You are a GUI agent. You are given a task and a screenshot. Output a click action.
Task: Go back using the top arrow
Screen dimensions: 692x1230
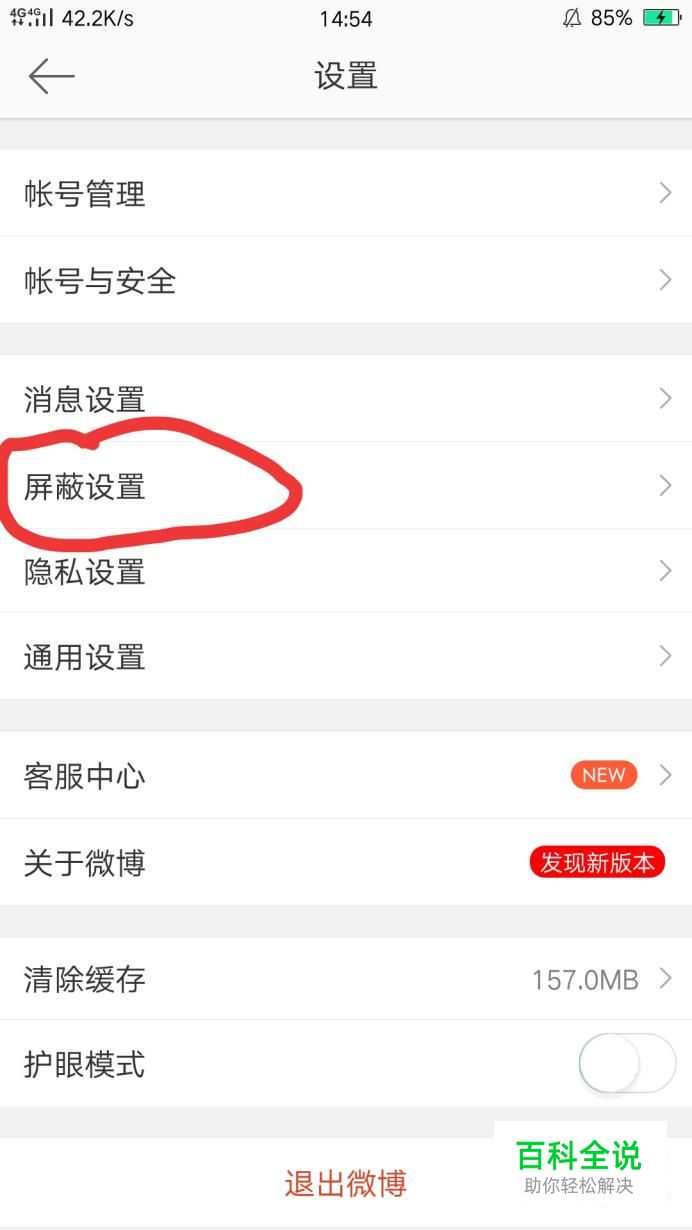coord(51,76)
